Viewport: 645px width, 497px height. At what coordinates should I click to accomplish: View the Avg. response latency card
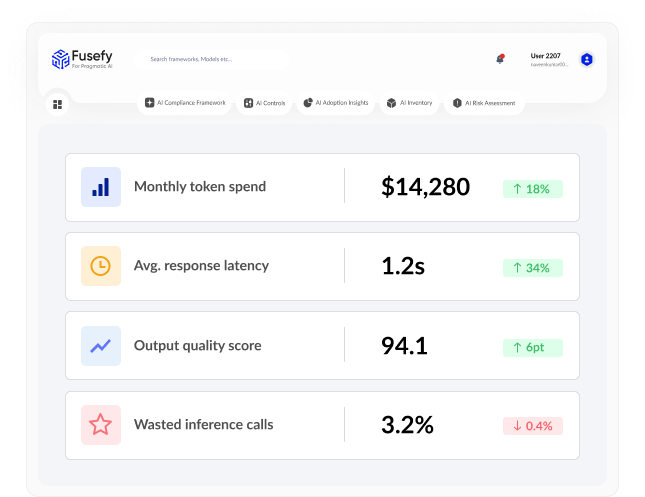click(322, 267)
